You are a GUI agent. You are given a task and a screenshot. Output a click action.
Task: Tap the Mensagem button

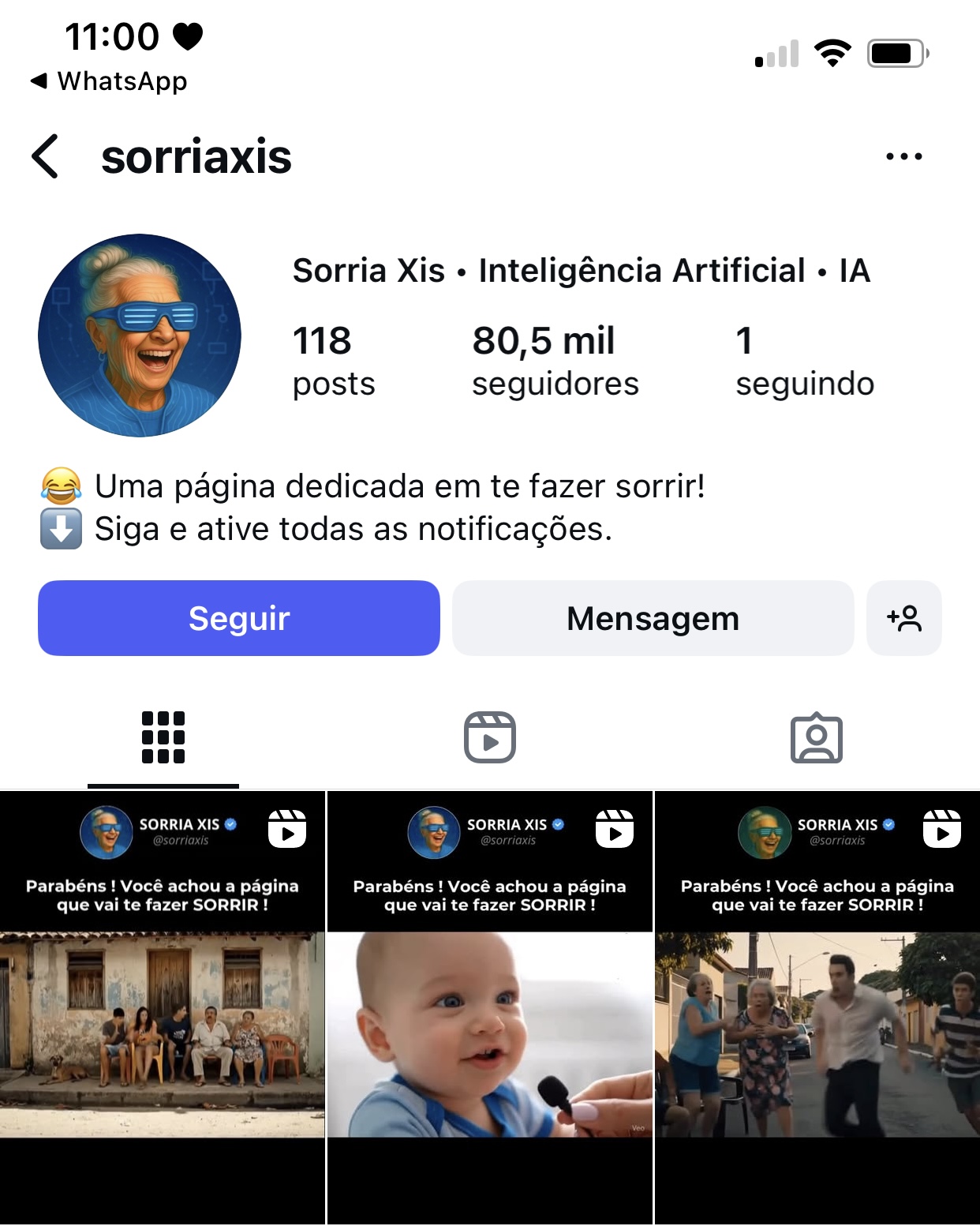pyautogui.click(x=653, y=618)
